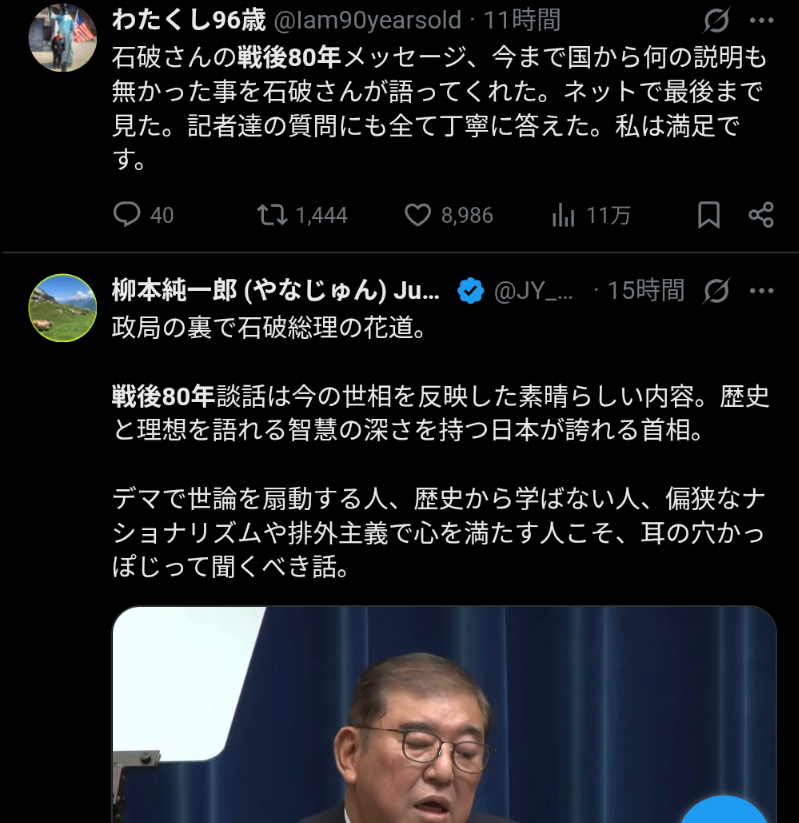Viewport: 799px width, 823px height.
Task: Bookmark わたくし96歳 post
Action: click(708, 214)
